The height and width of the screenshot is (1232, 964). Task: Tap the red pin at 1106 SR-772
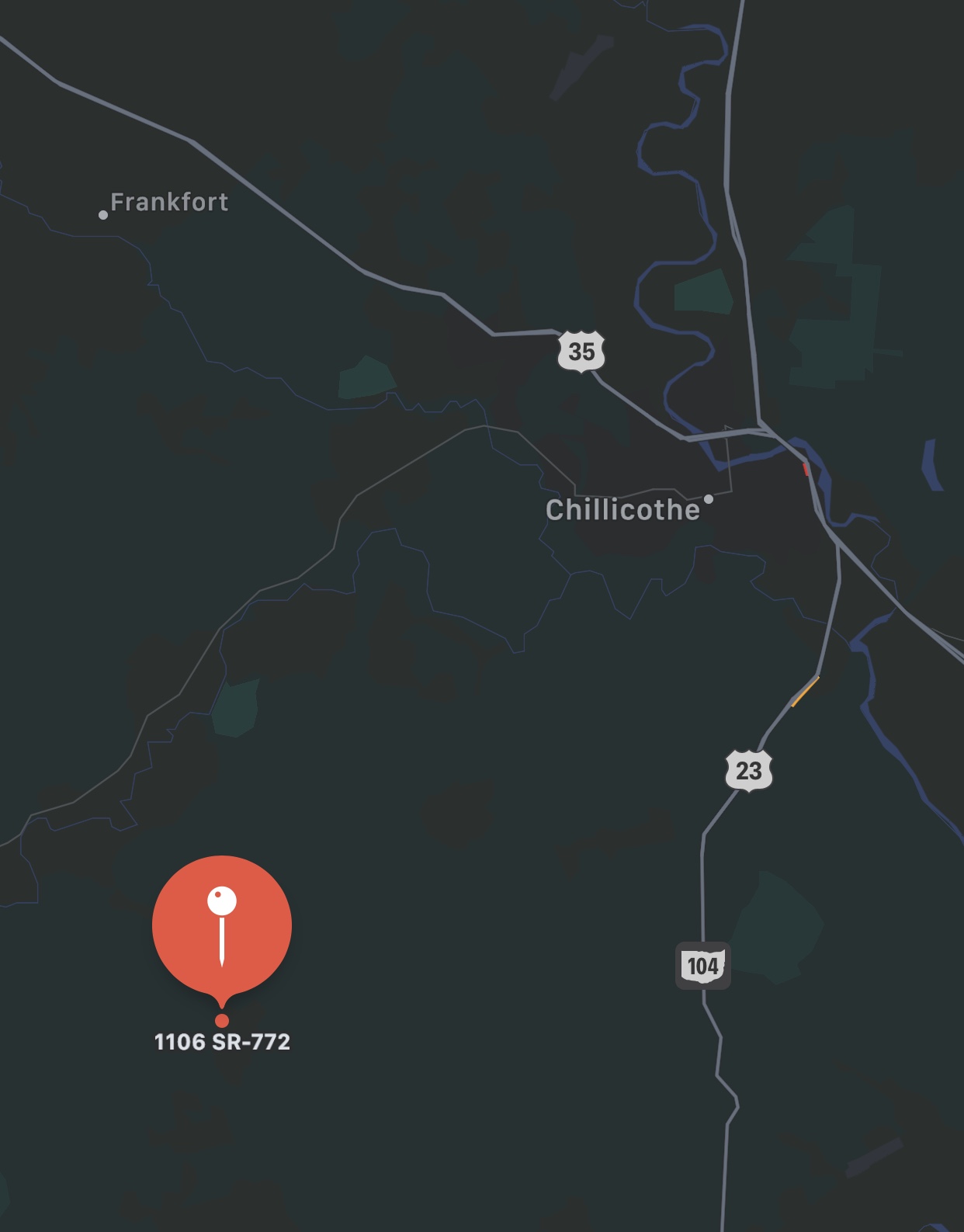pyautogui.click(x=222, y=925)
